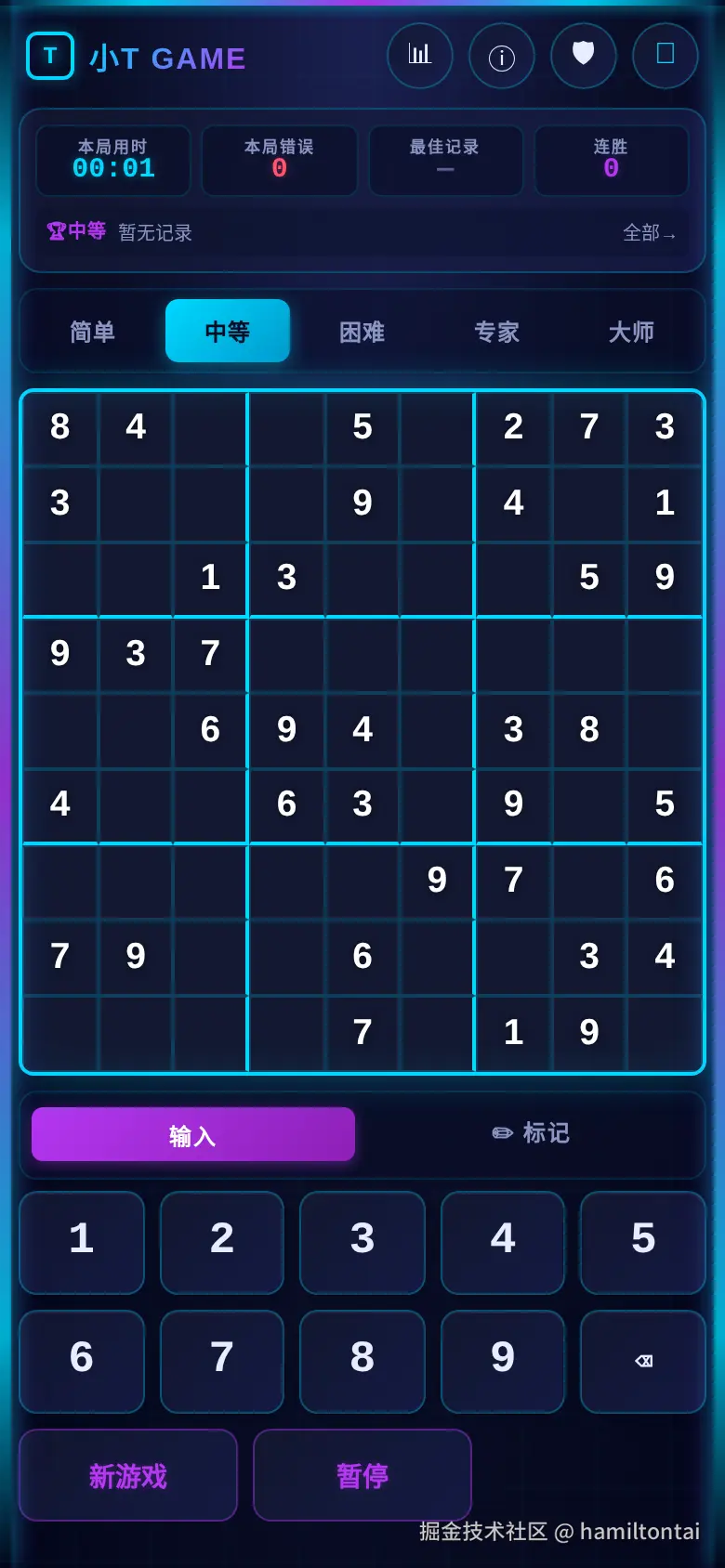Open the info icon

coord(502,56)
